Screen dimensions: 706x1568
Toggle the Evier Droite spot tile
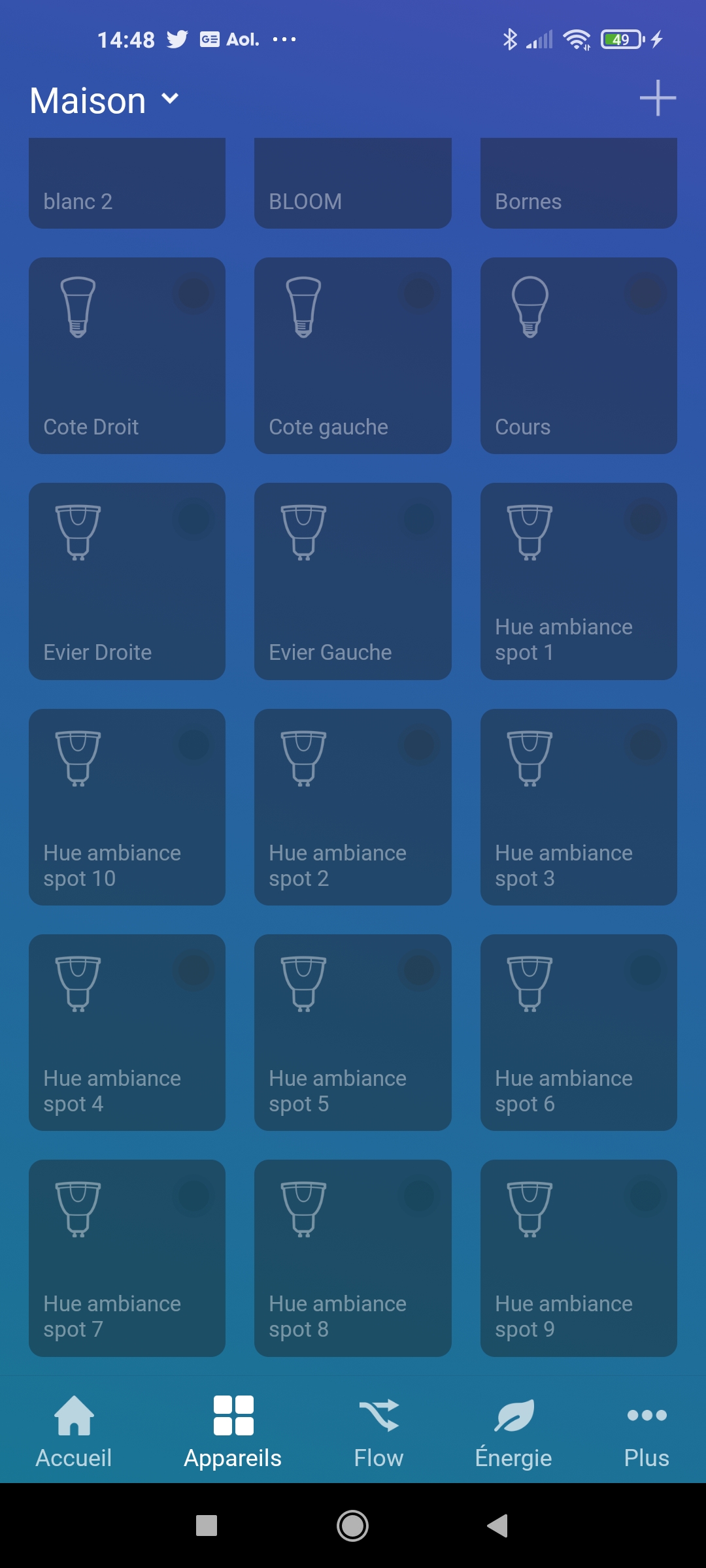(x=127, y=581)
